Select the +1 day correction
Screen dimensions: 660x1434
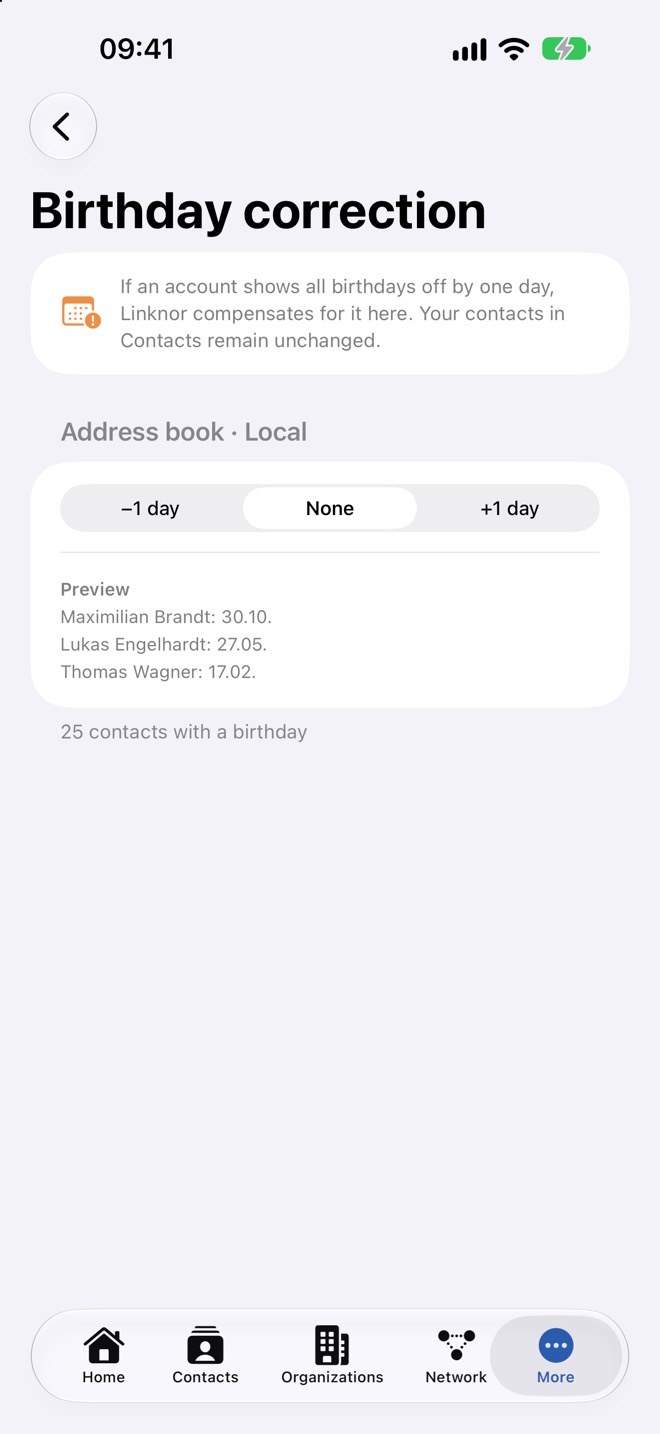[509, 508]
